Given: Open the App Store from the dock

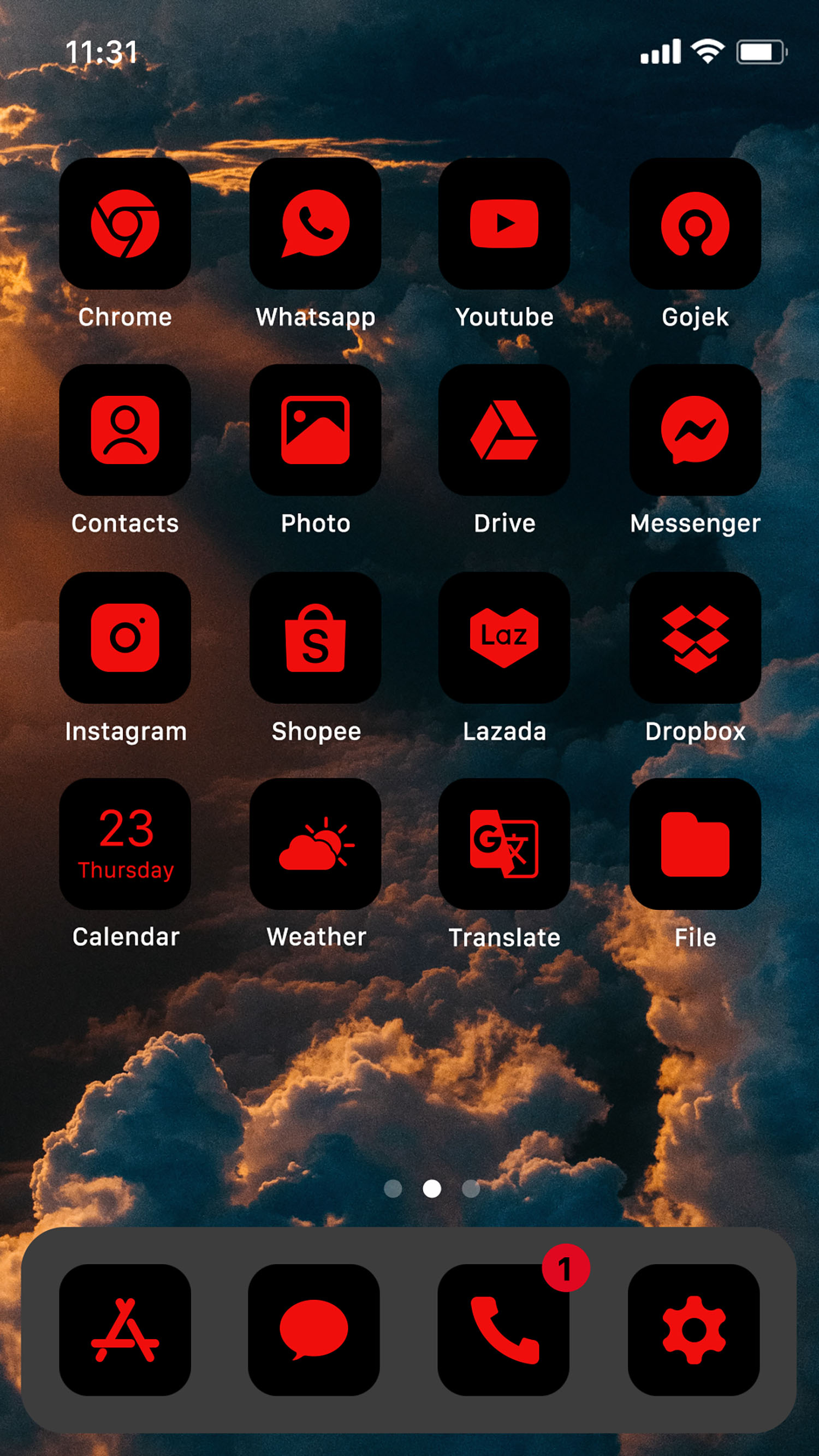Looking at the screenshot, I should (x=126, y=1329).
